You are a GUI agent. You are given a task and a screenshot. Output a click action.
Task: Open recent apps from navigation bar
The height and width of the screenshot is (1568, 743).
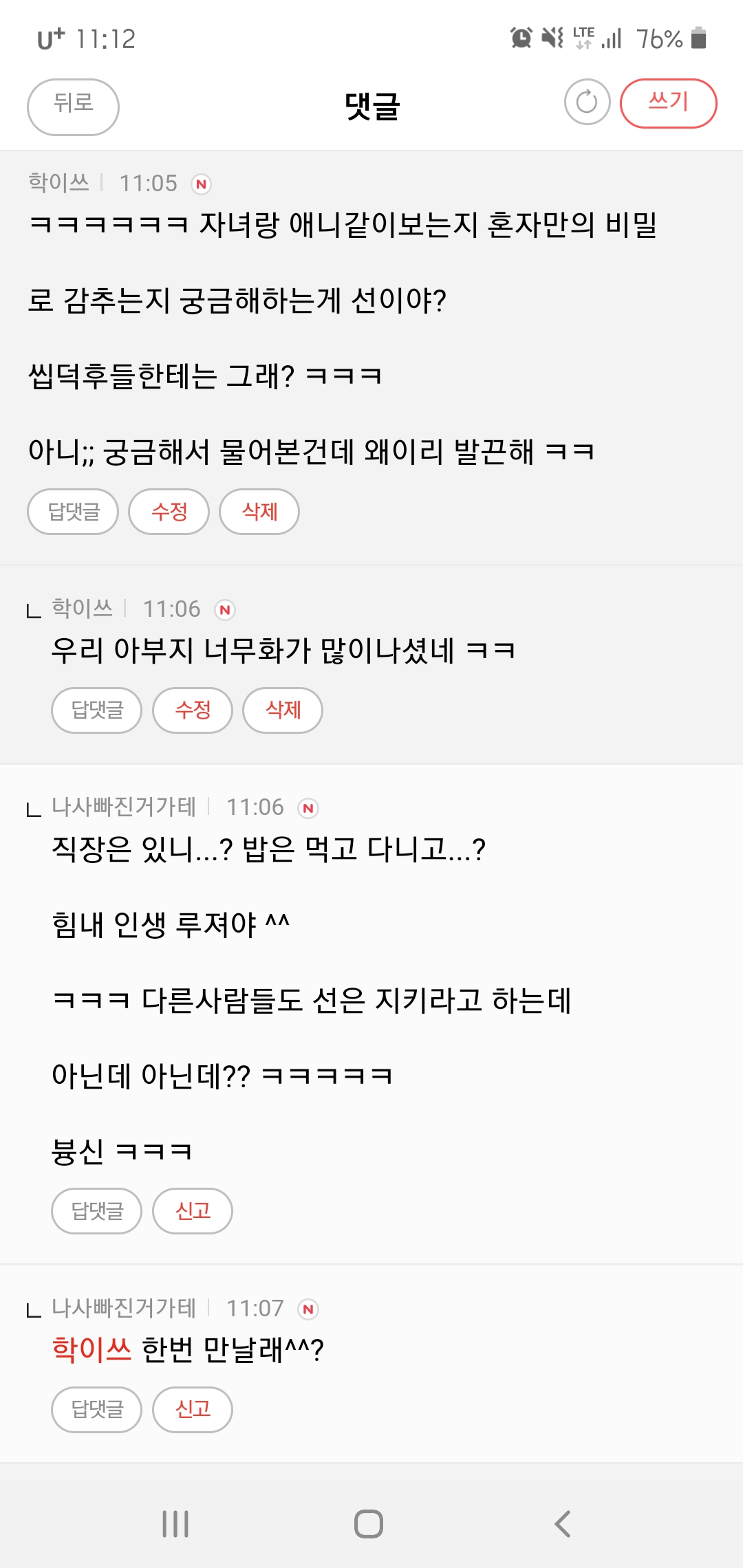pos(175,1524)
